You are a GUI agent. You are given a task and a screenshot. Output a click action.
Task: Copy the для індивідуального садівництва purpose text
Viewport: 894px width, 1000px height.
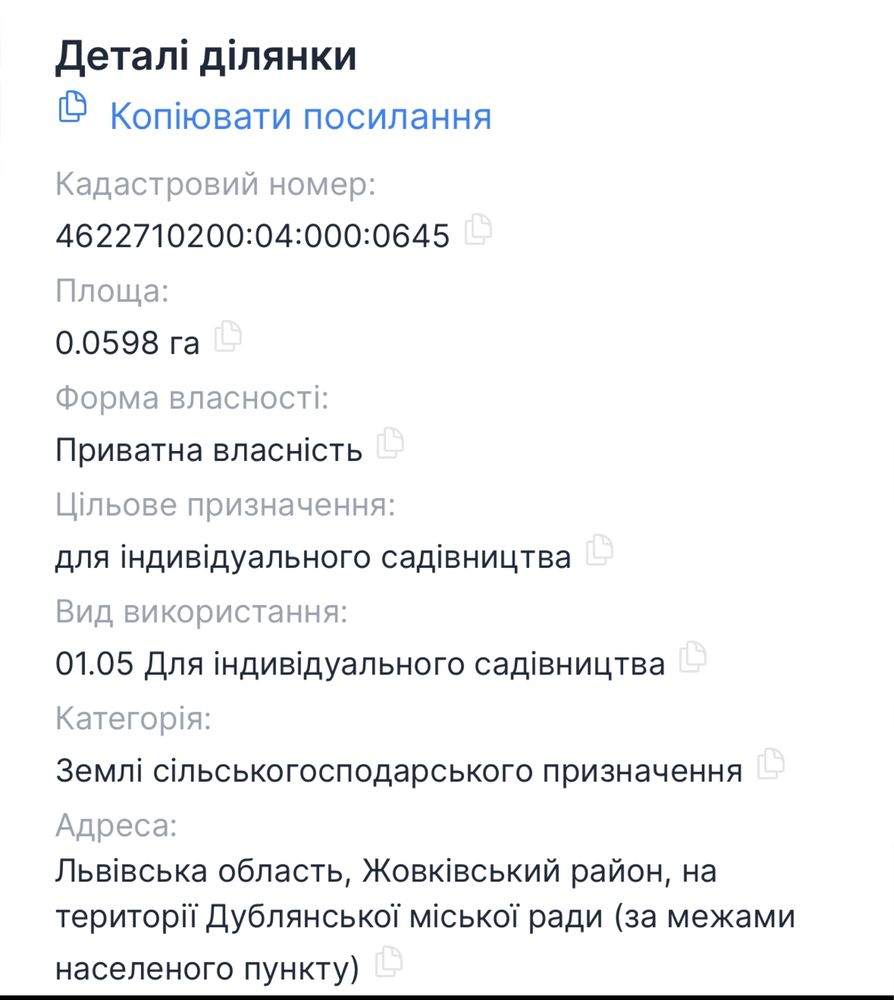point(599,550)
